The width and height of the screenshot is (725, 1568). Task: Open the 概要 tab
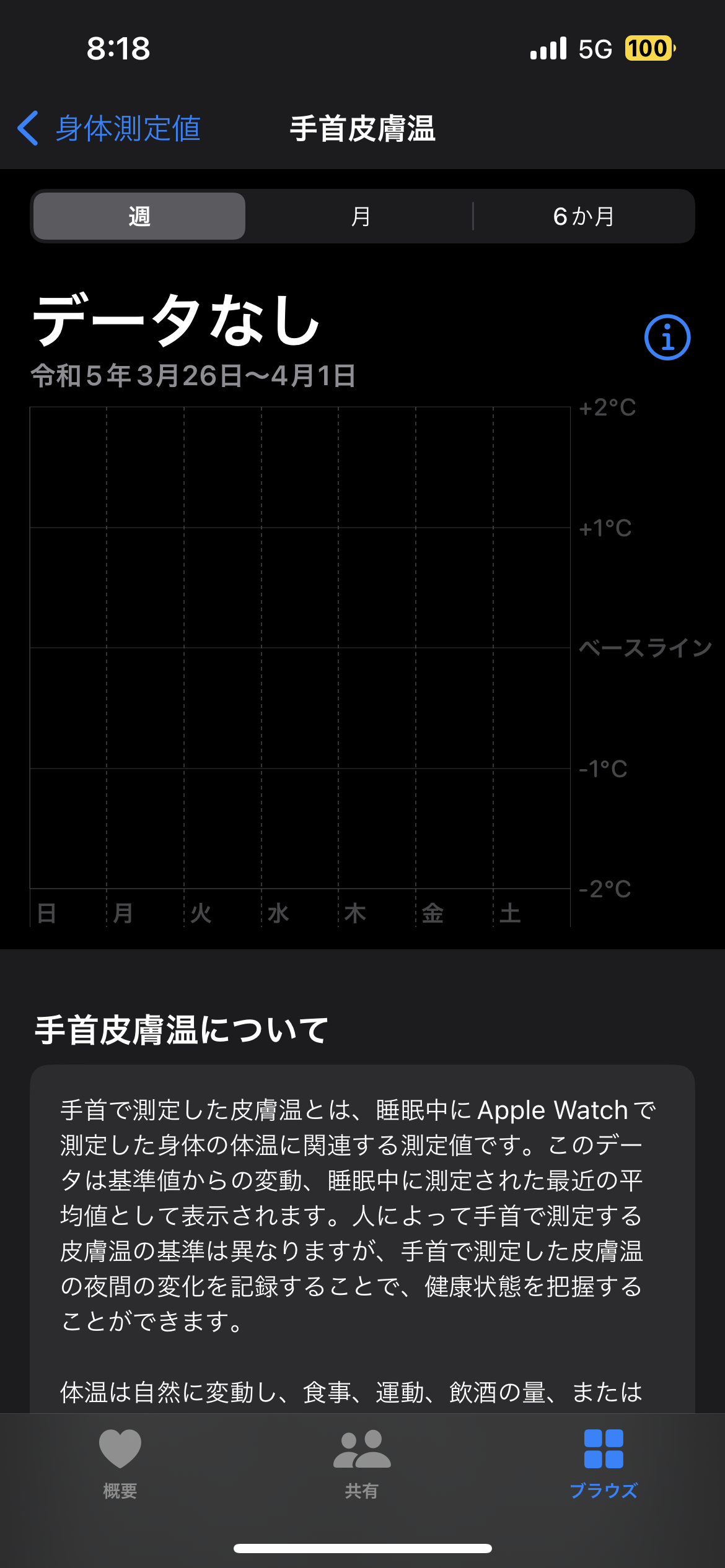120,1463
